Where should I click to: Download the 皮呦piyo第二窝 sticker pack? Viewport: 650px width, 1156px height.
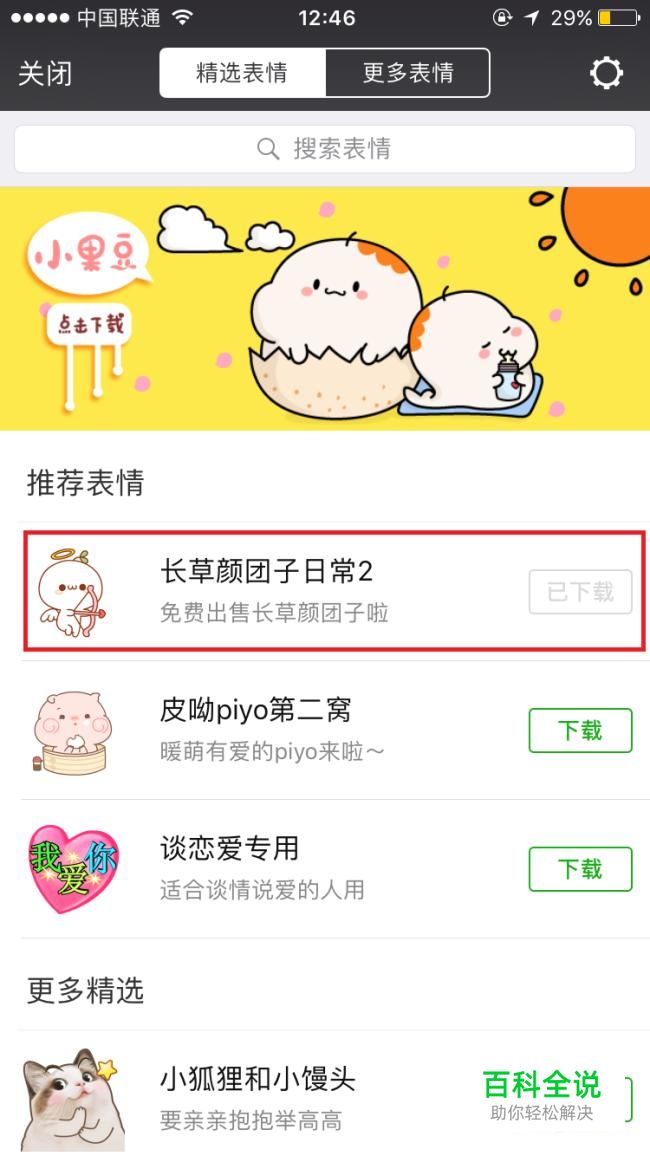(x=580, y=731)
